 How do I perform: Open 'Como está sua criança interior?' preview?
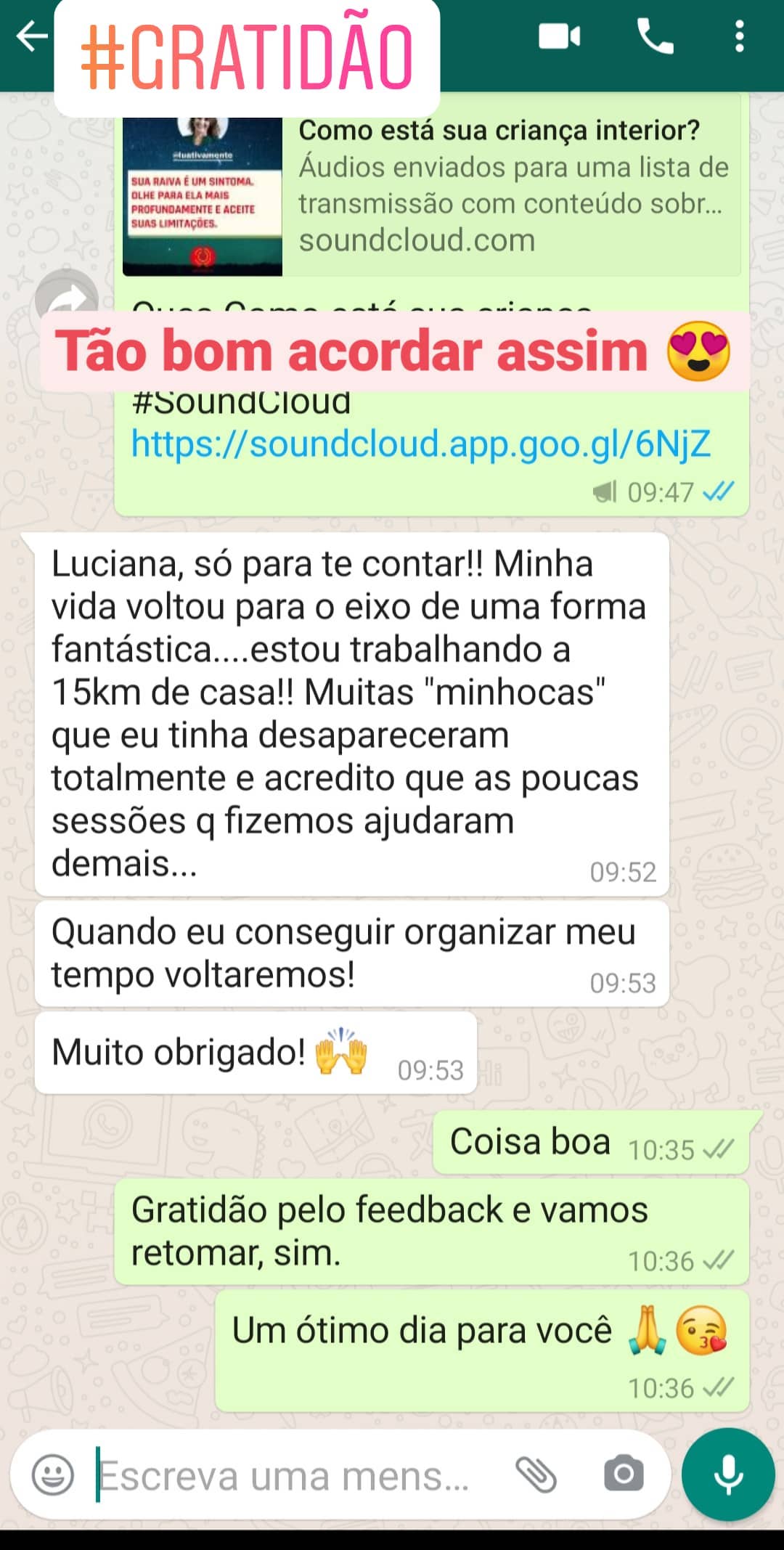pos(499,131)
